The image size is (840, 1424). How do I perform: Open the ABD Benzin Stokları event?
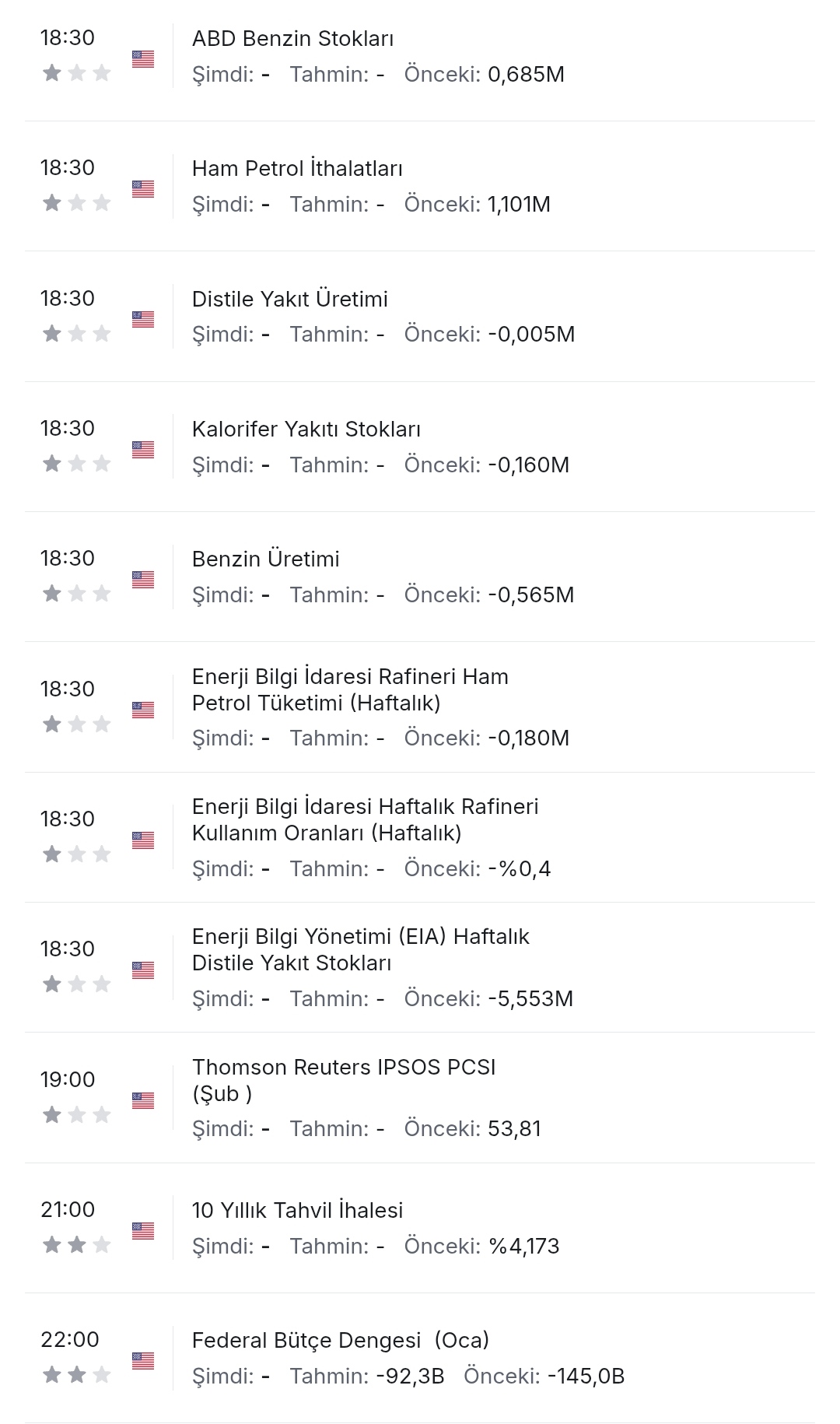click(292, 39)
